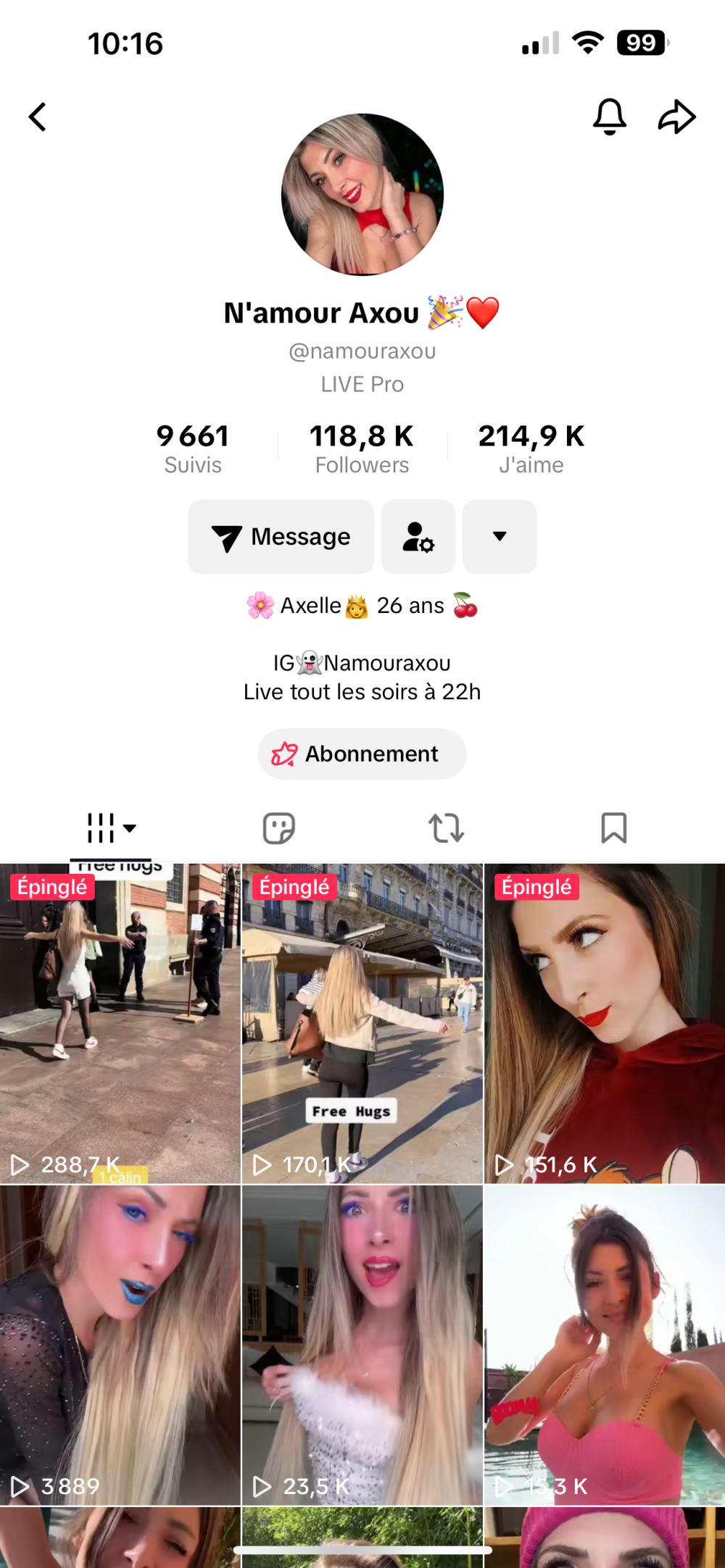Viewport: 725px width, 1568px height.
Task: Switch to the reposts tab
Action: pos(446,827)
